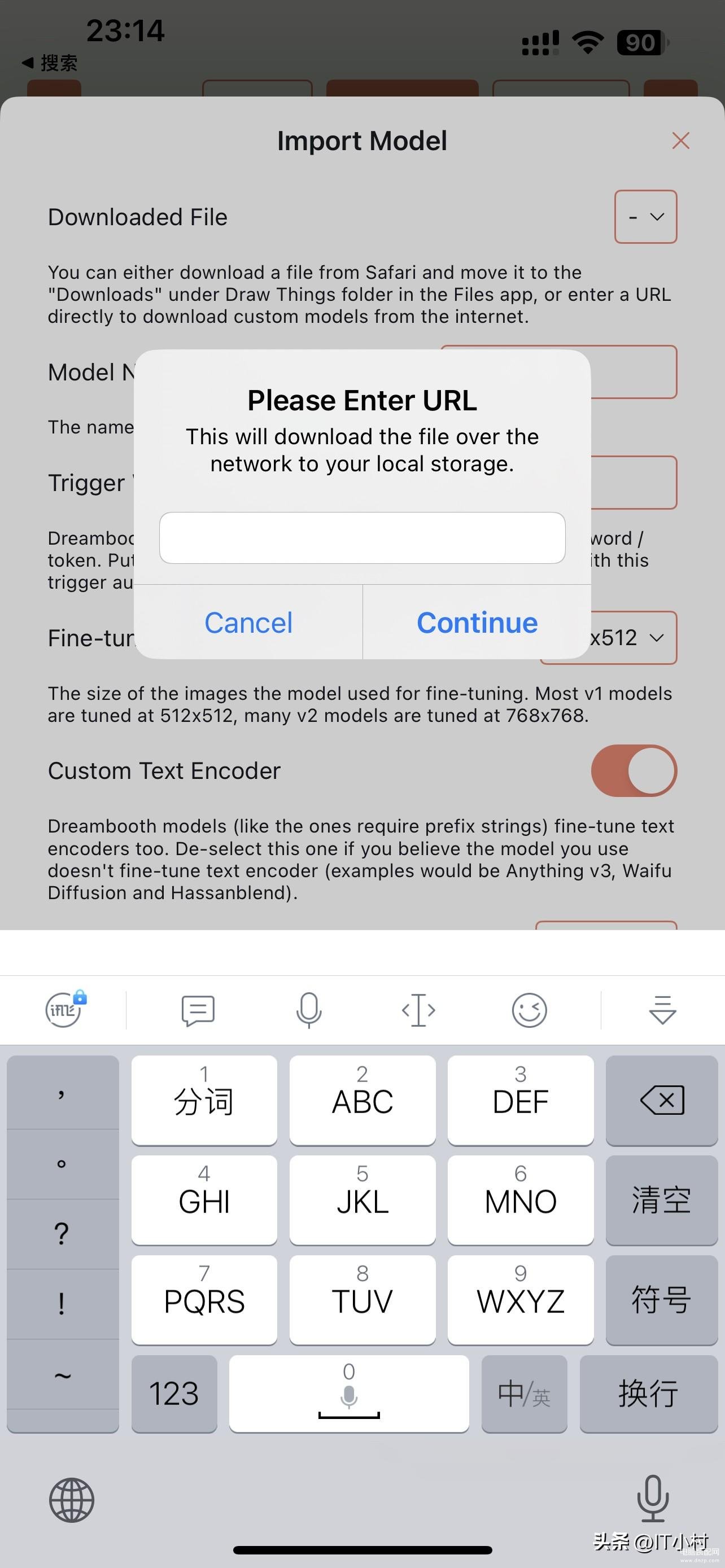Image resolution: width=725 pixels, height=1568 pixels.
Task: Close the Import Model sheet
Action: coord(680,141)
